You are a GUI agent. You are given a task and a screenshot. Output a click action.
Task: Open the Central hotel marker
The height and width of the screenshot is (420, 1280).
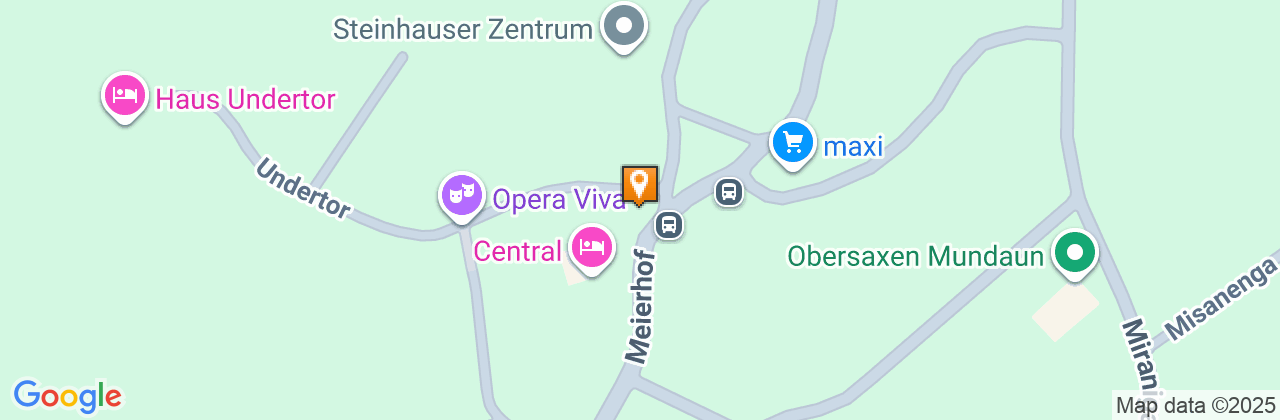(x=591, y=246)
